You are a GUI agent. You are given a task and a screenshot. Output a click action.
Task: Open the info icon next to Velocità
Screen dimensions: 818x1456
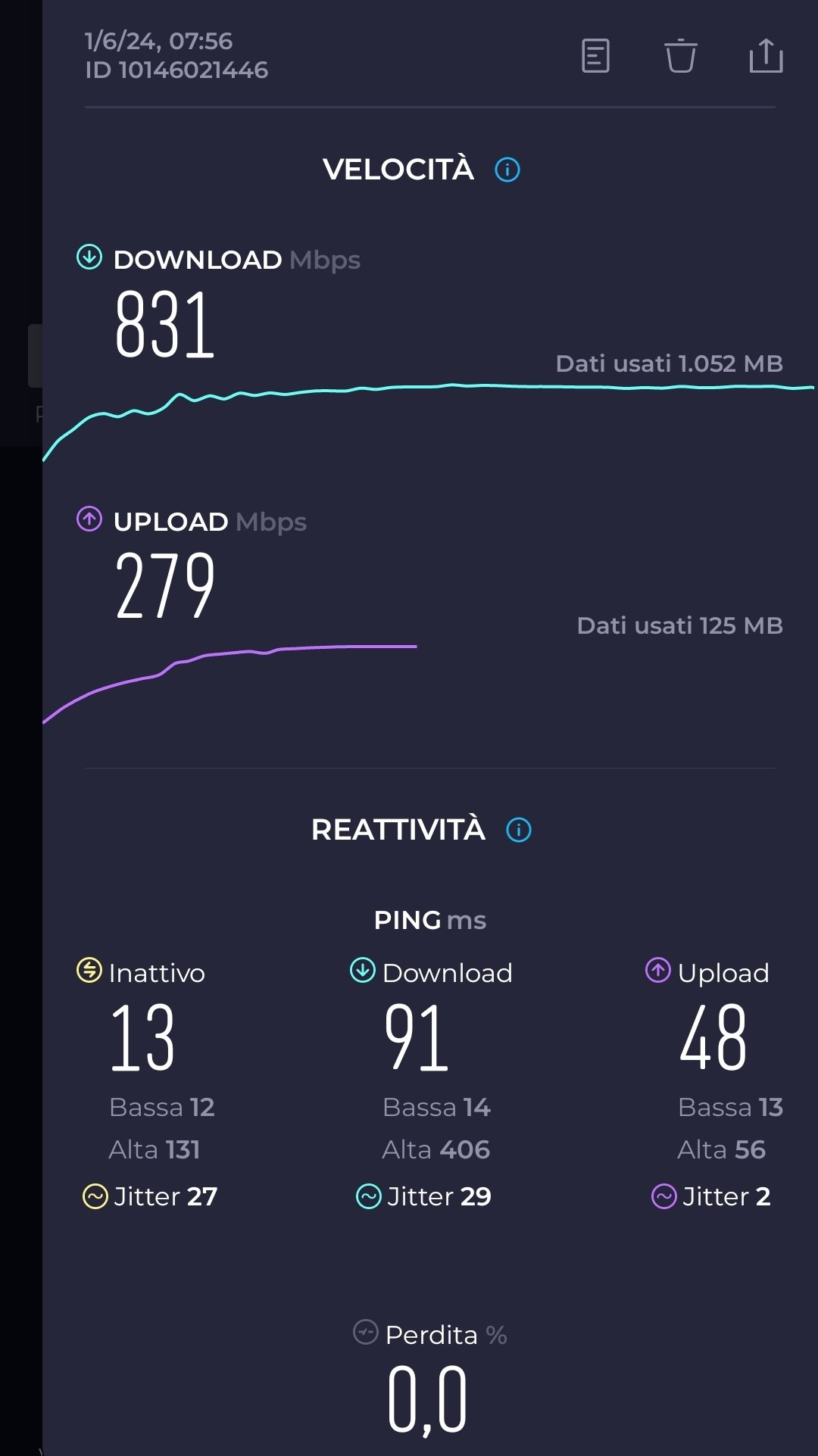click(507, 170)
